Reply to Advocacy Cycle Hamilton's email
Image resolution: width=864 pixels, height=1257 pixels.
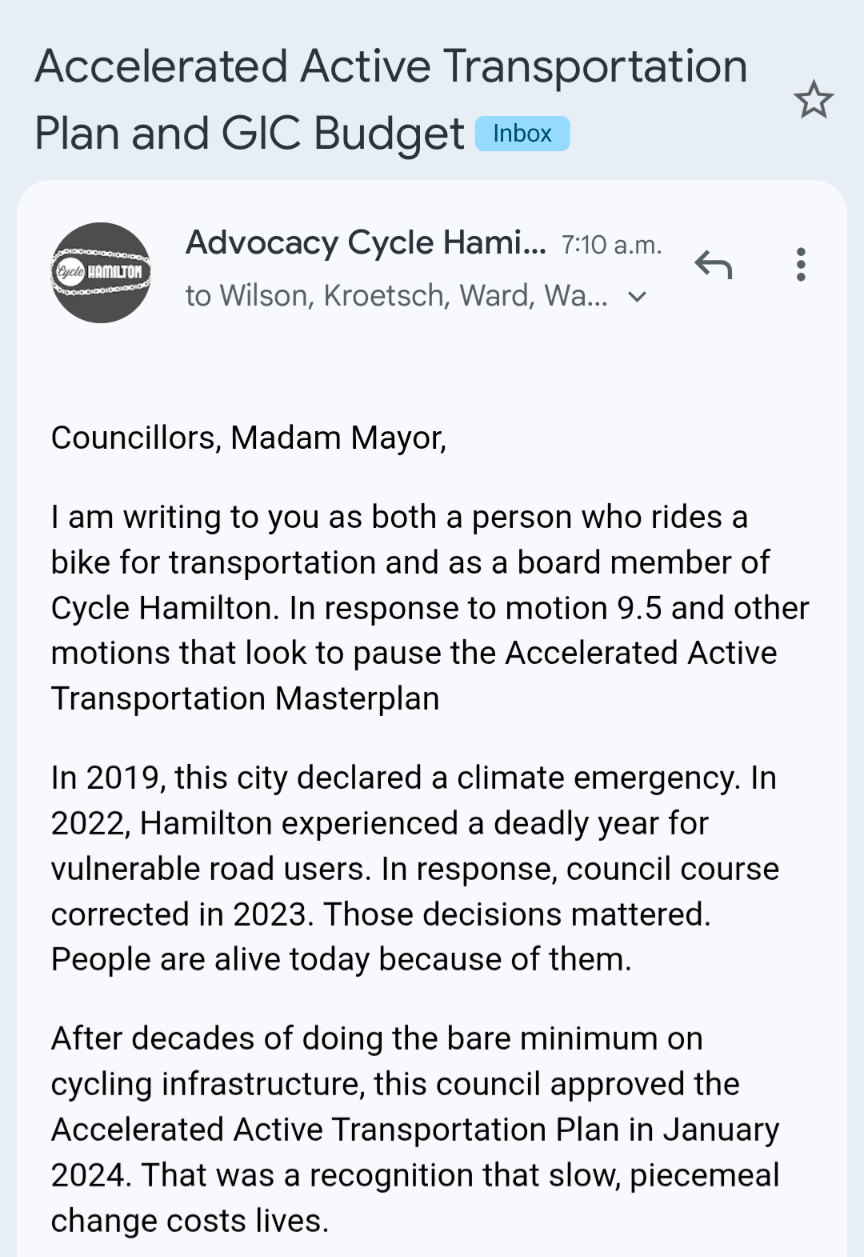click(713, 264)
